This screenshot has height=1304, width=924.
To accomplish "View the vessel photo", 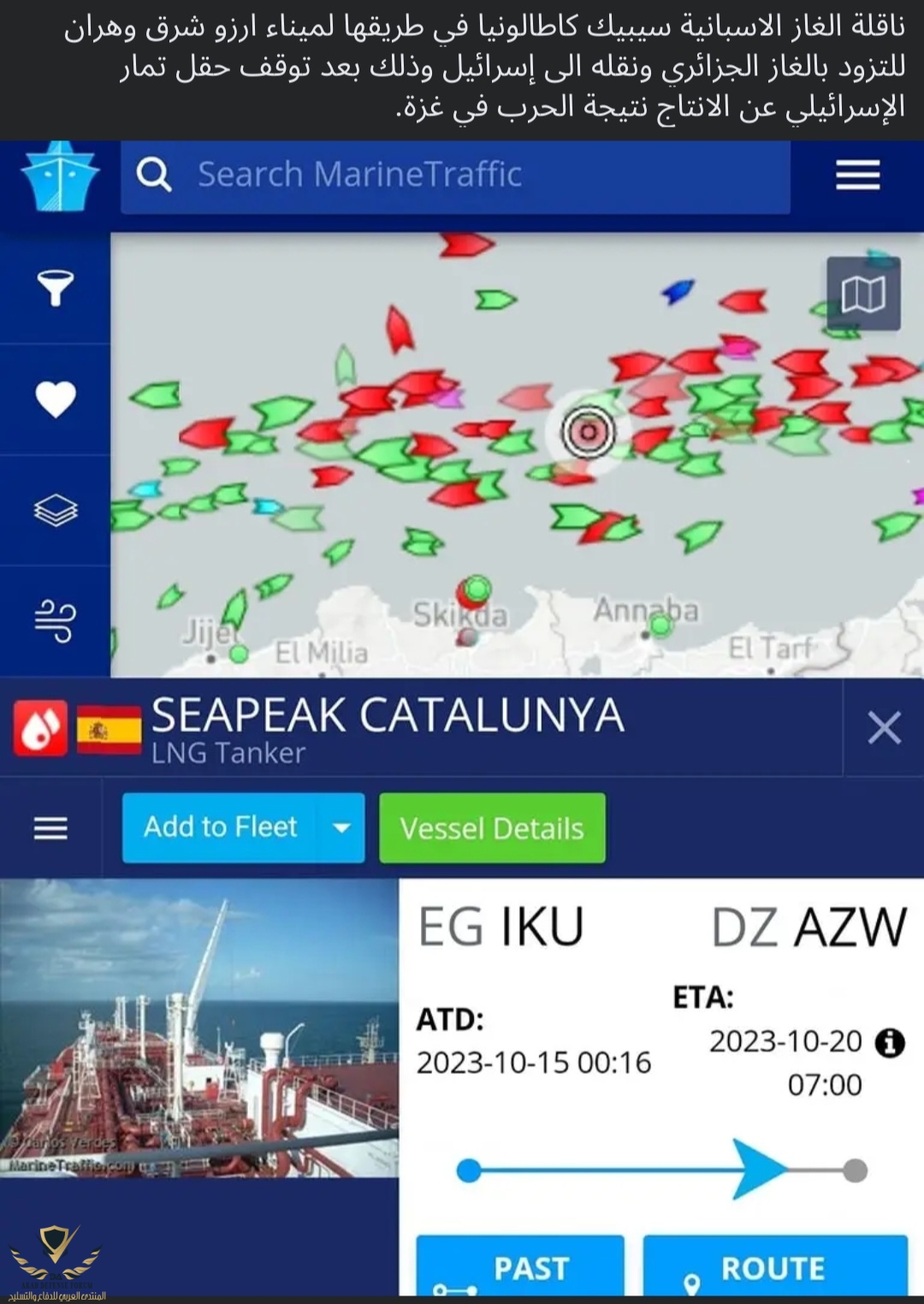I will click(198, 1027).
